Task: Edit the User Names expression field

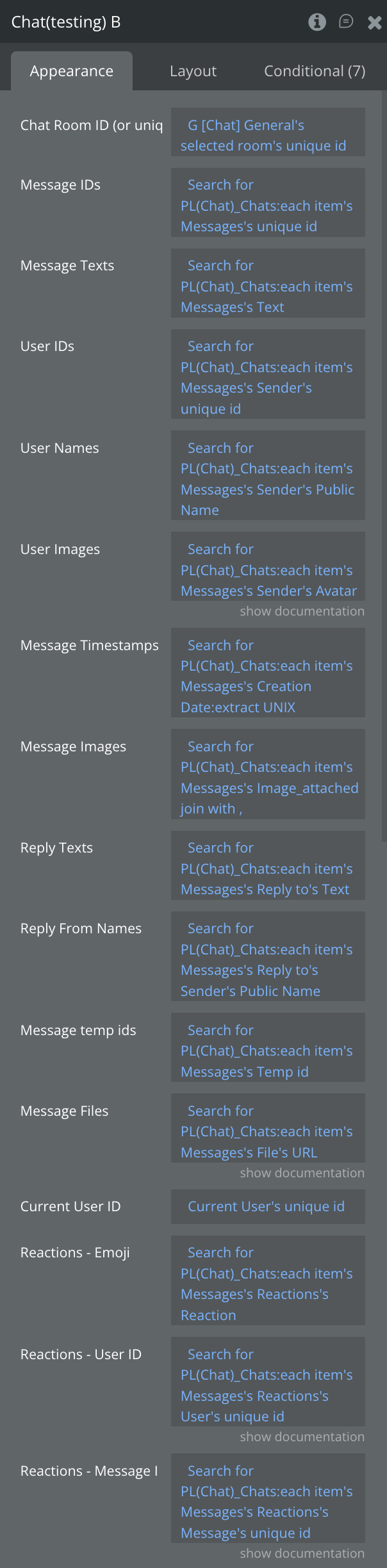Action: pos(268,478)
